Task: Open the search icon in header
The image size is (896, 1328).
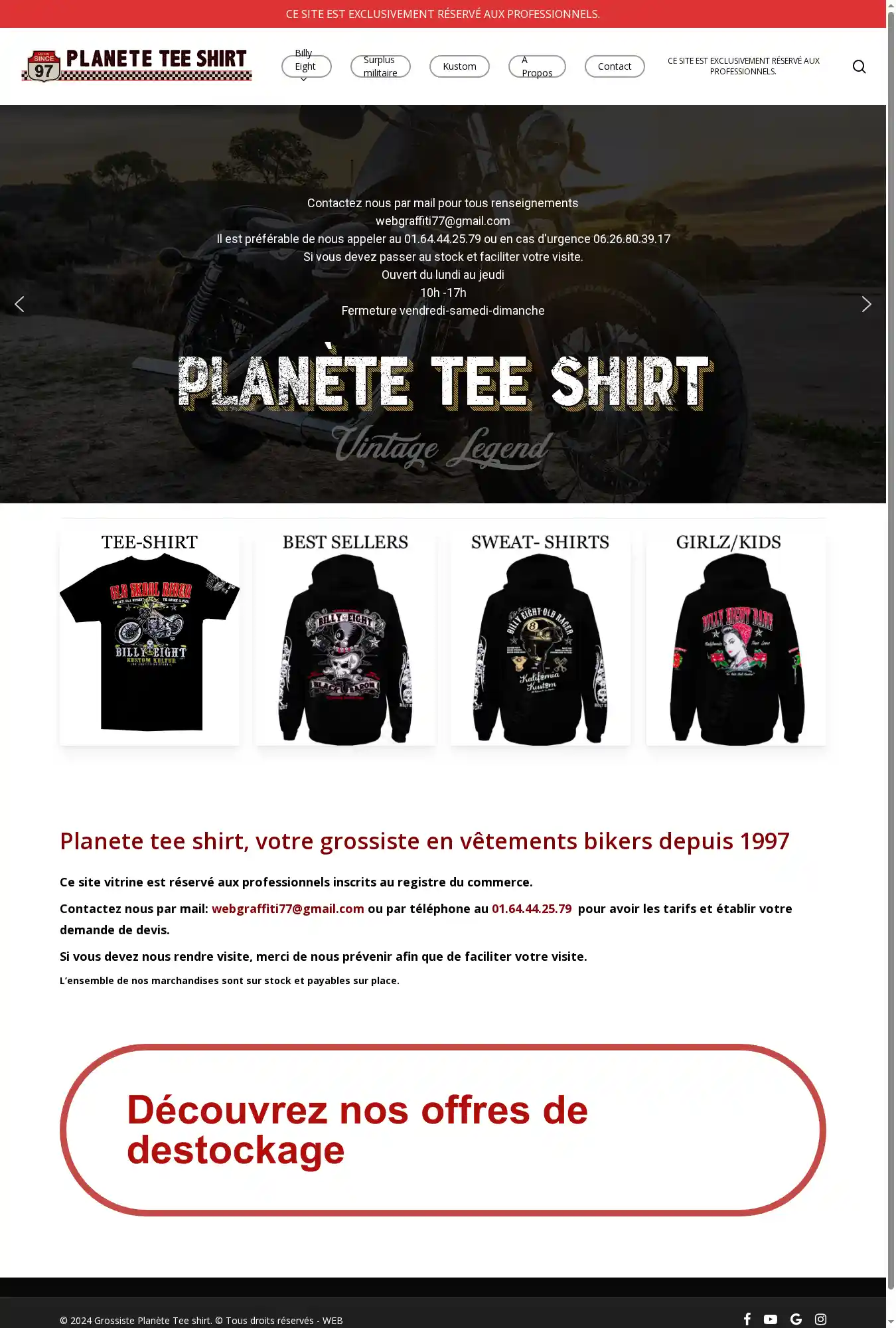Action: [x=859, y=66]
